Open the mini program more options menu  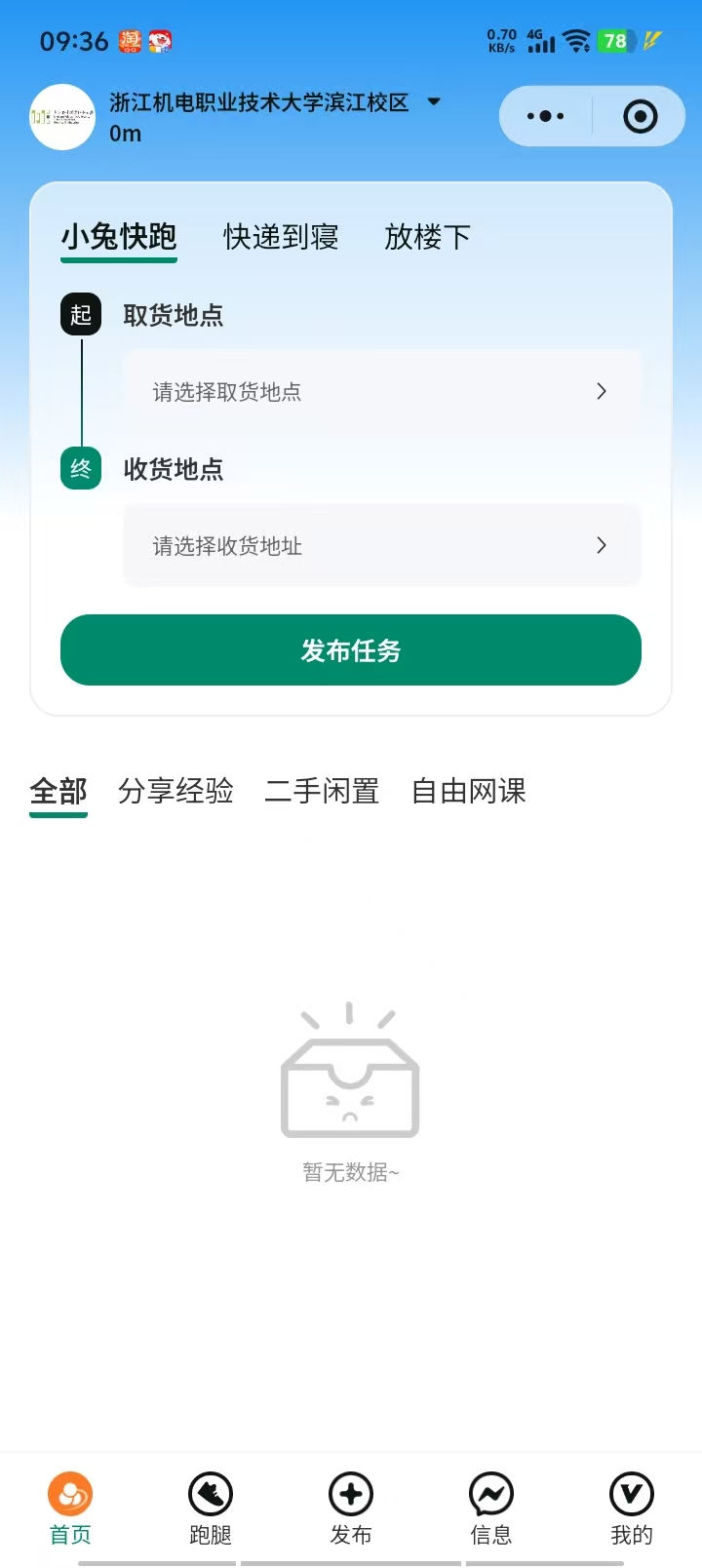click(x=545, y=117)
